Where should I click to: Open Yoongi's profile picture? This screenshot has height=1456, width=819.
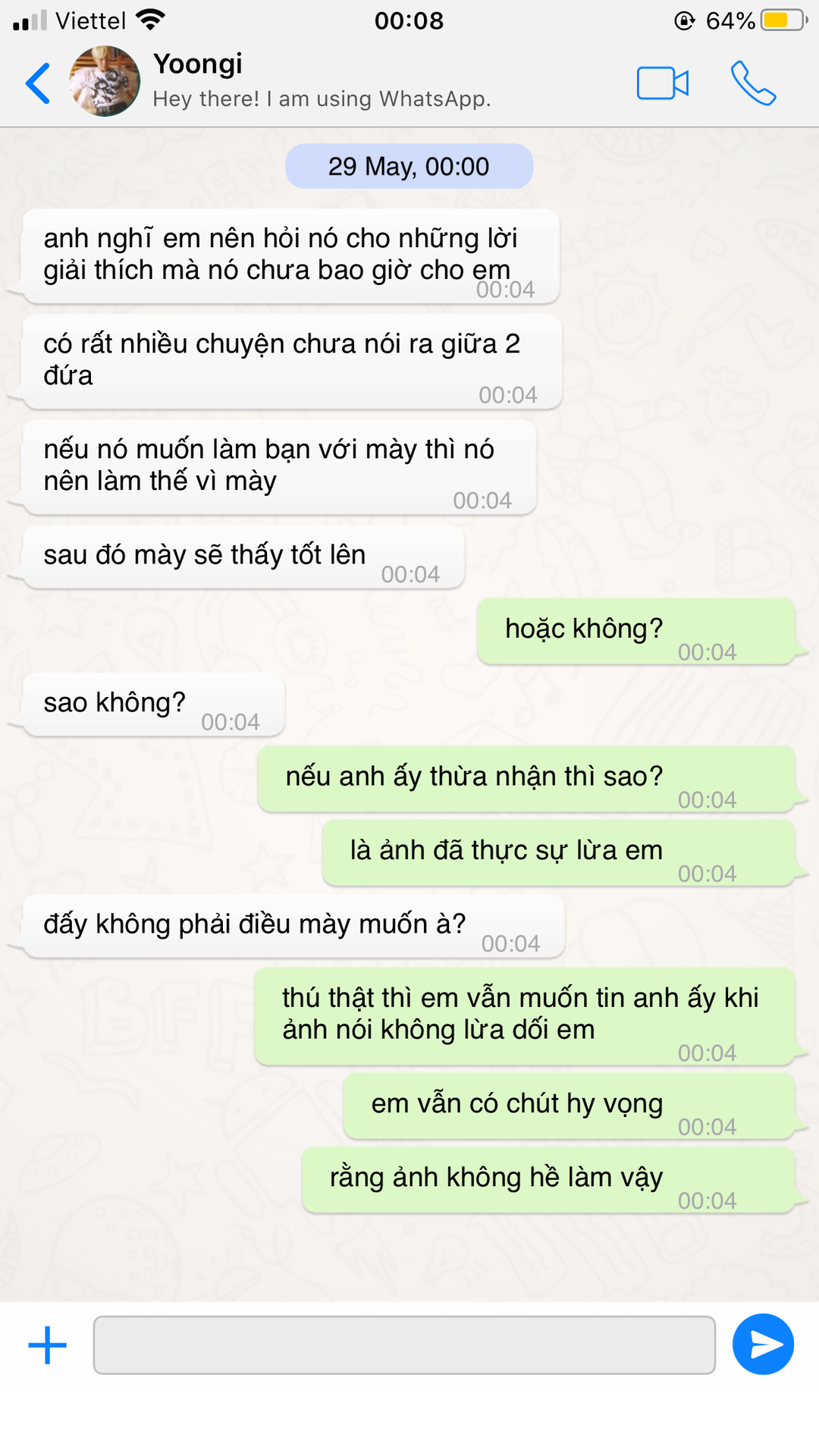pos(105,81)
